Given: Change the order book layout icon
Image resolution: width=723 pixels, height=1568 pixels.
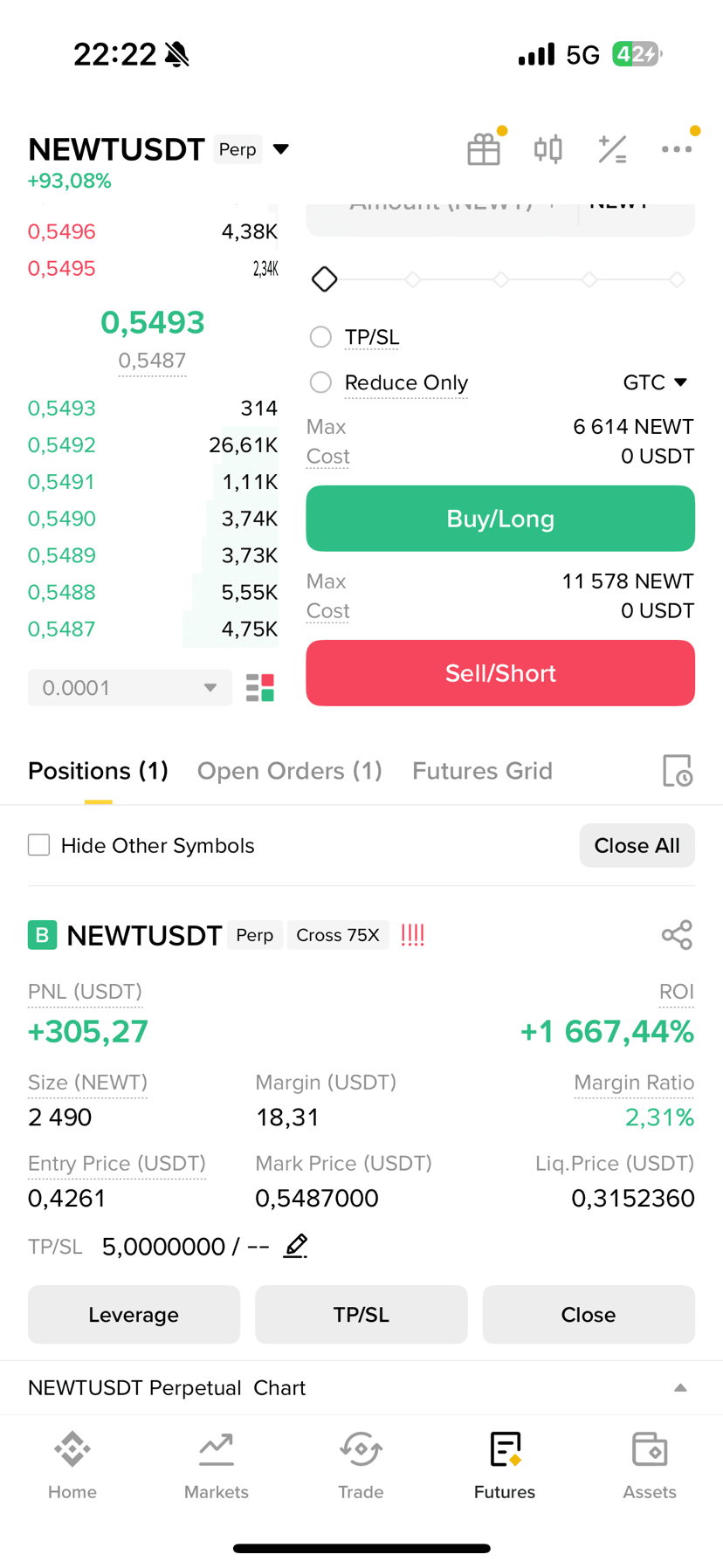Looking at the screenshot, I should [260, 688].
